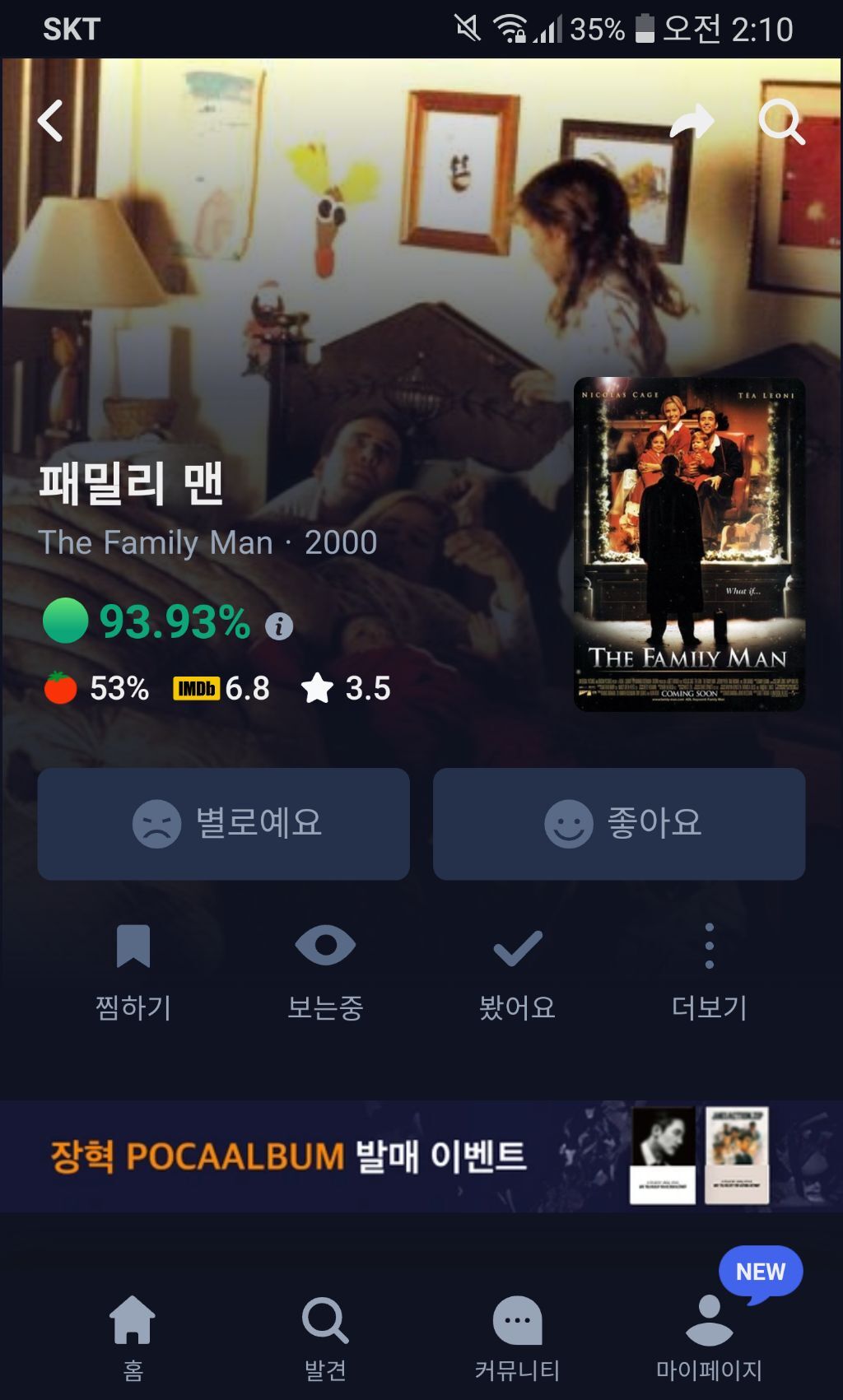This screenshot has width=843, height=1400.
Task: Open info about the 93.93% match score
Action: coord(279,626)
